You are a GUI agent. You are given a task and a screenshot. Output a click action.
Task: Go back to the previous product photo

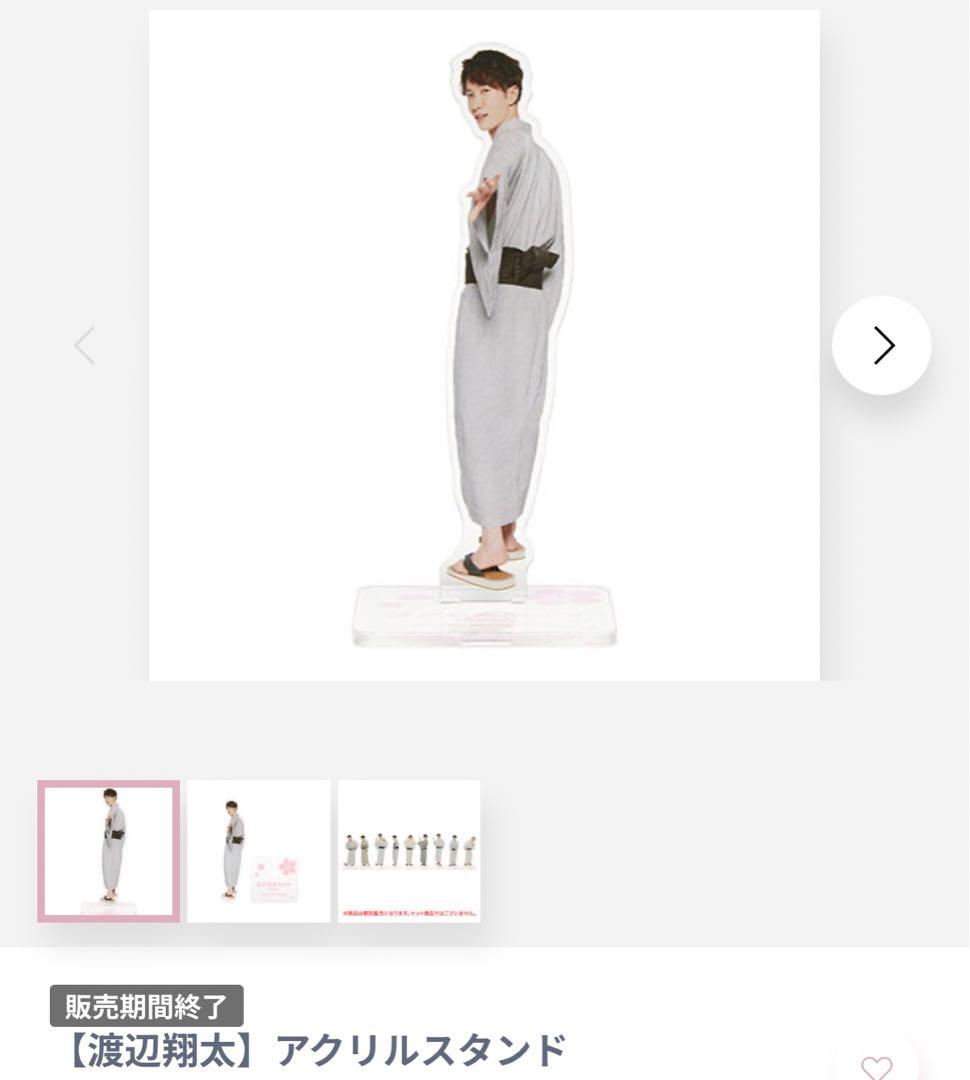85,344
